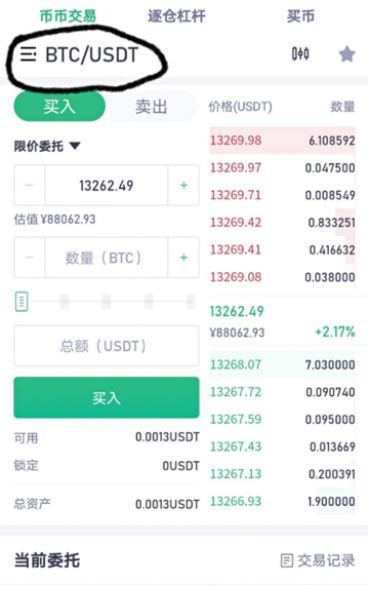Focus the 数量 (BTC) quantity field
The image size is (368, 589).
coord(106,258)
